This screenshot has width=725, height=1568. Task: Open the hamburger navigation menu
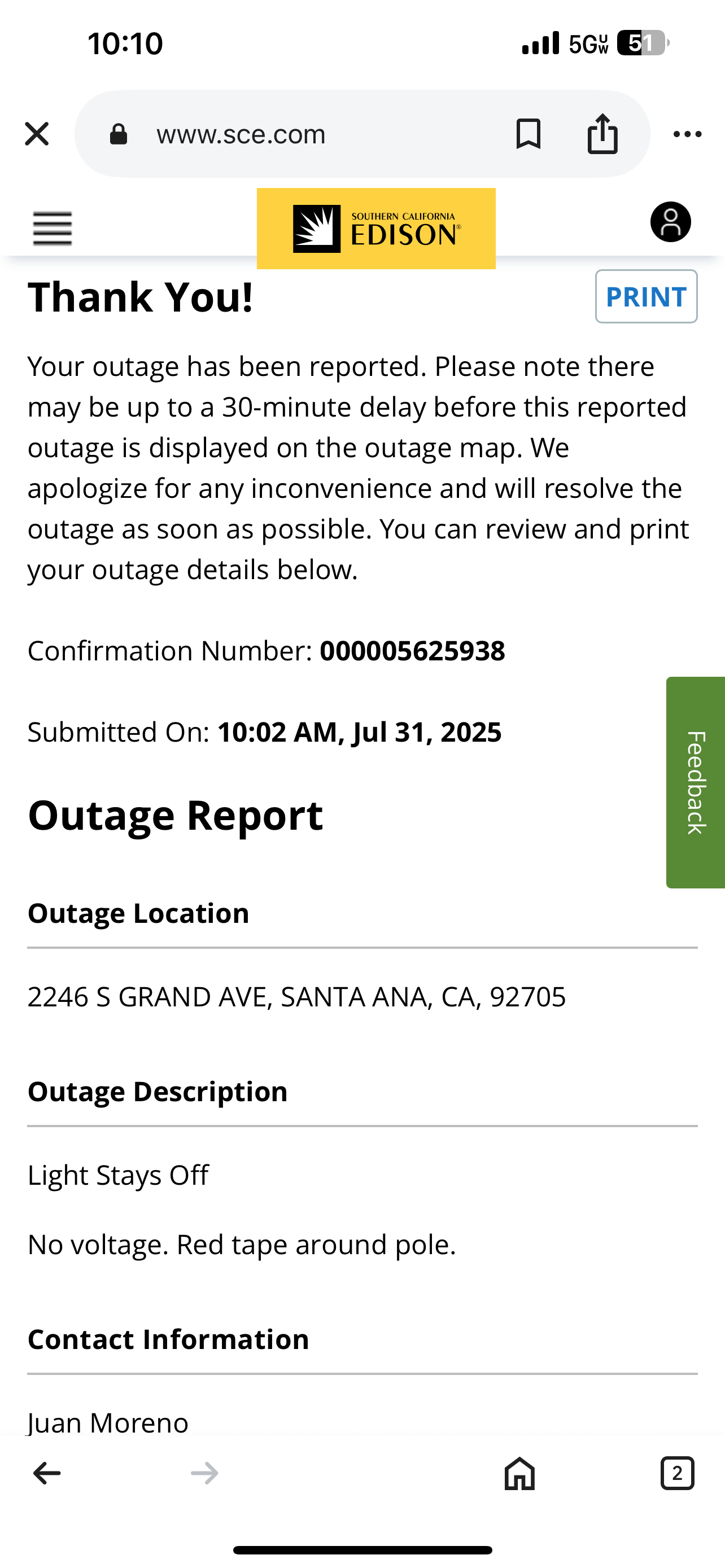[53, 228]
